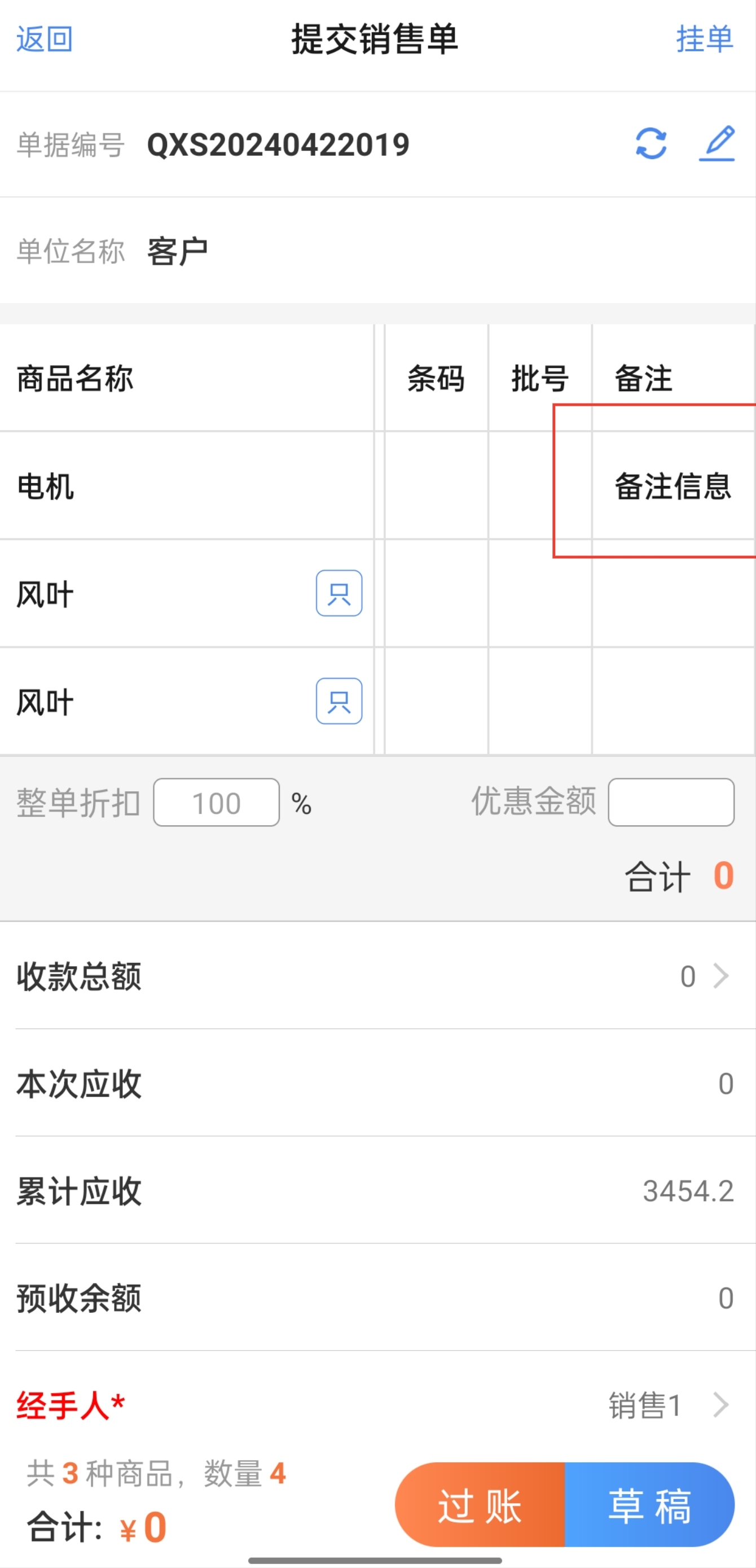
Task: Focus the 优惠金额 input box
Action: [x=671, y=803]
